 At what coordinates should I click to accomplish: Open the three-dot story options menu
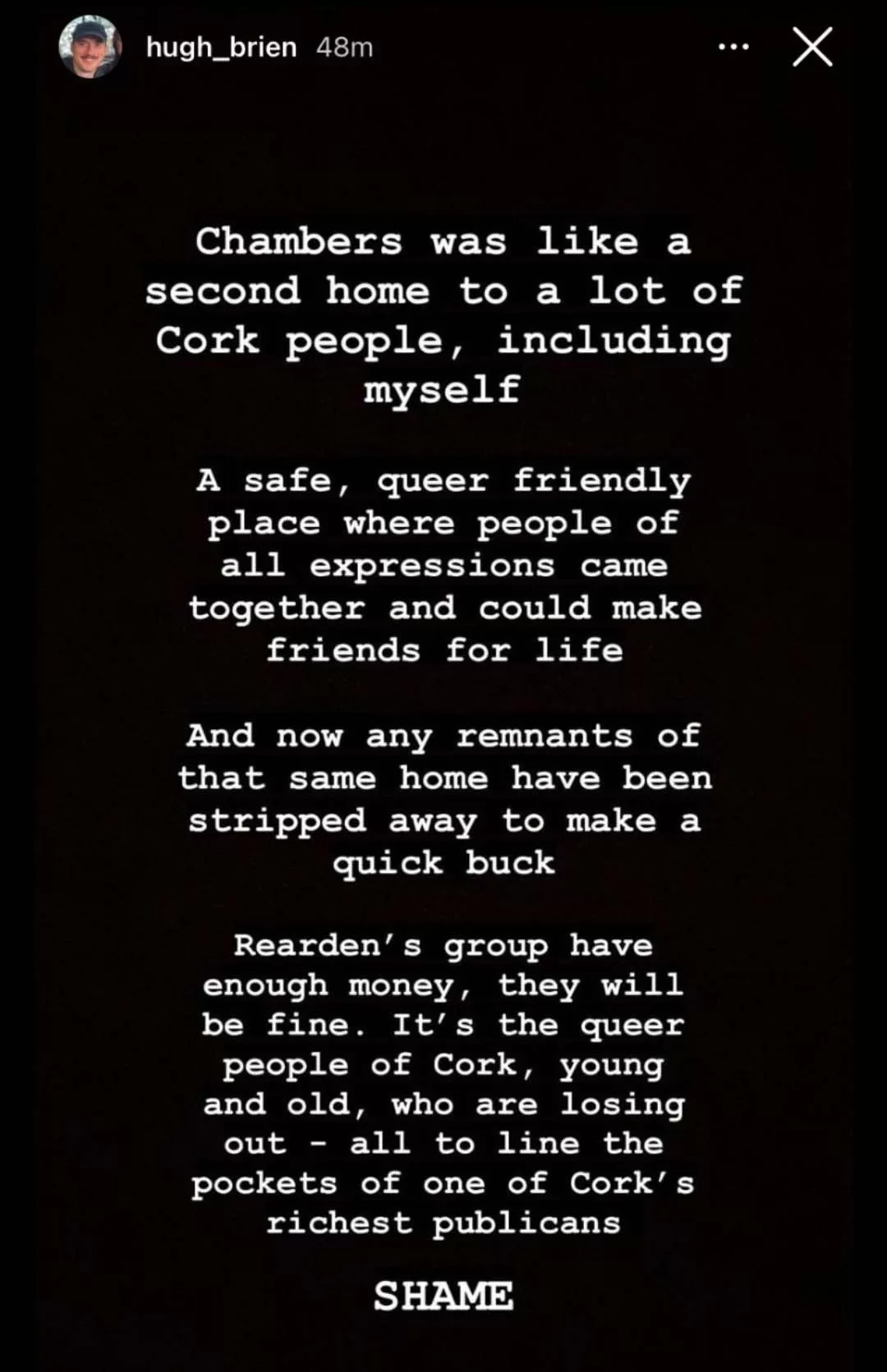(733, 48)
